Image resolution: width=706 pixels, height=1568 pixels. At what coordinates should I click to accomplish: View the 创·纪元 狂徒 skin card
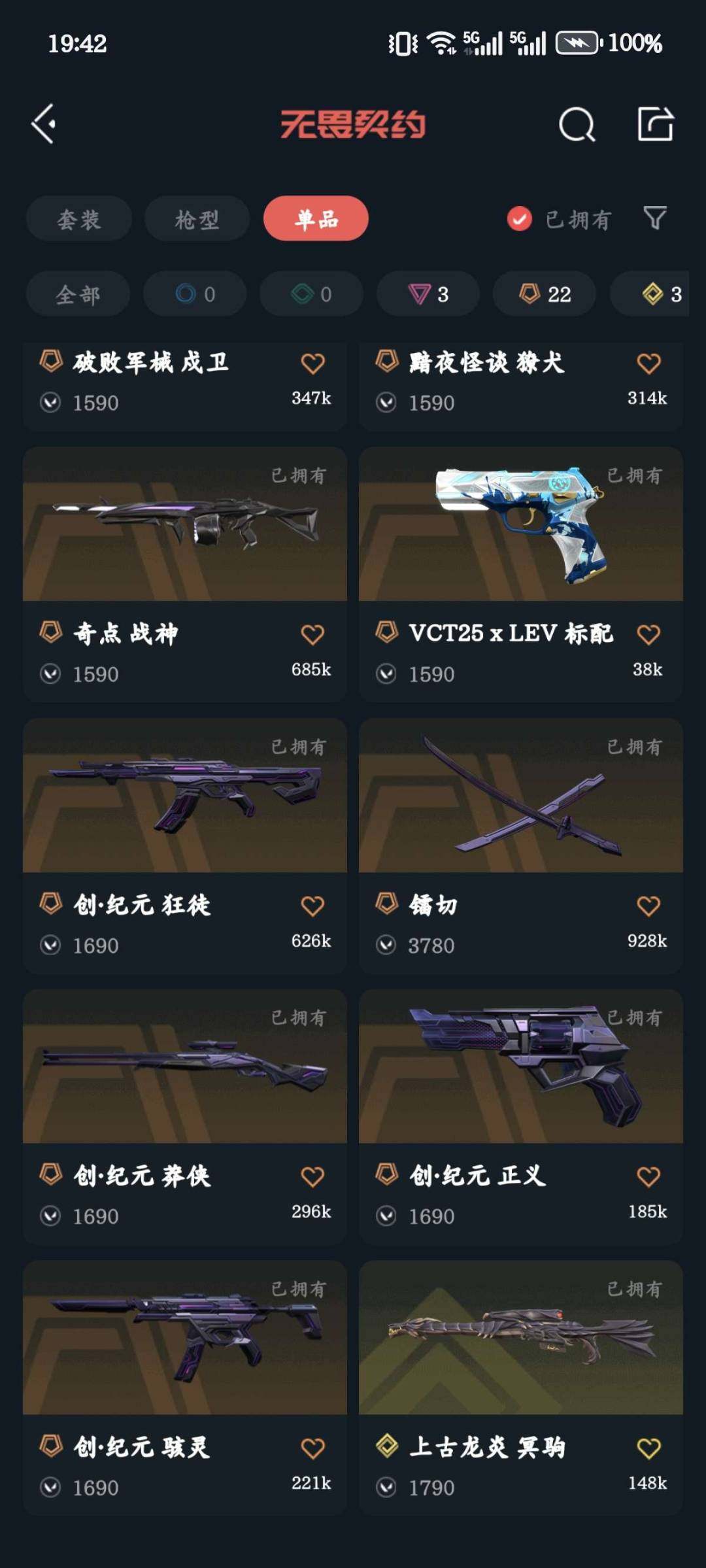click(185, 796)
